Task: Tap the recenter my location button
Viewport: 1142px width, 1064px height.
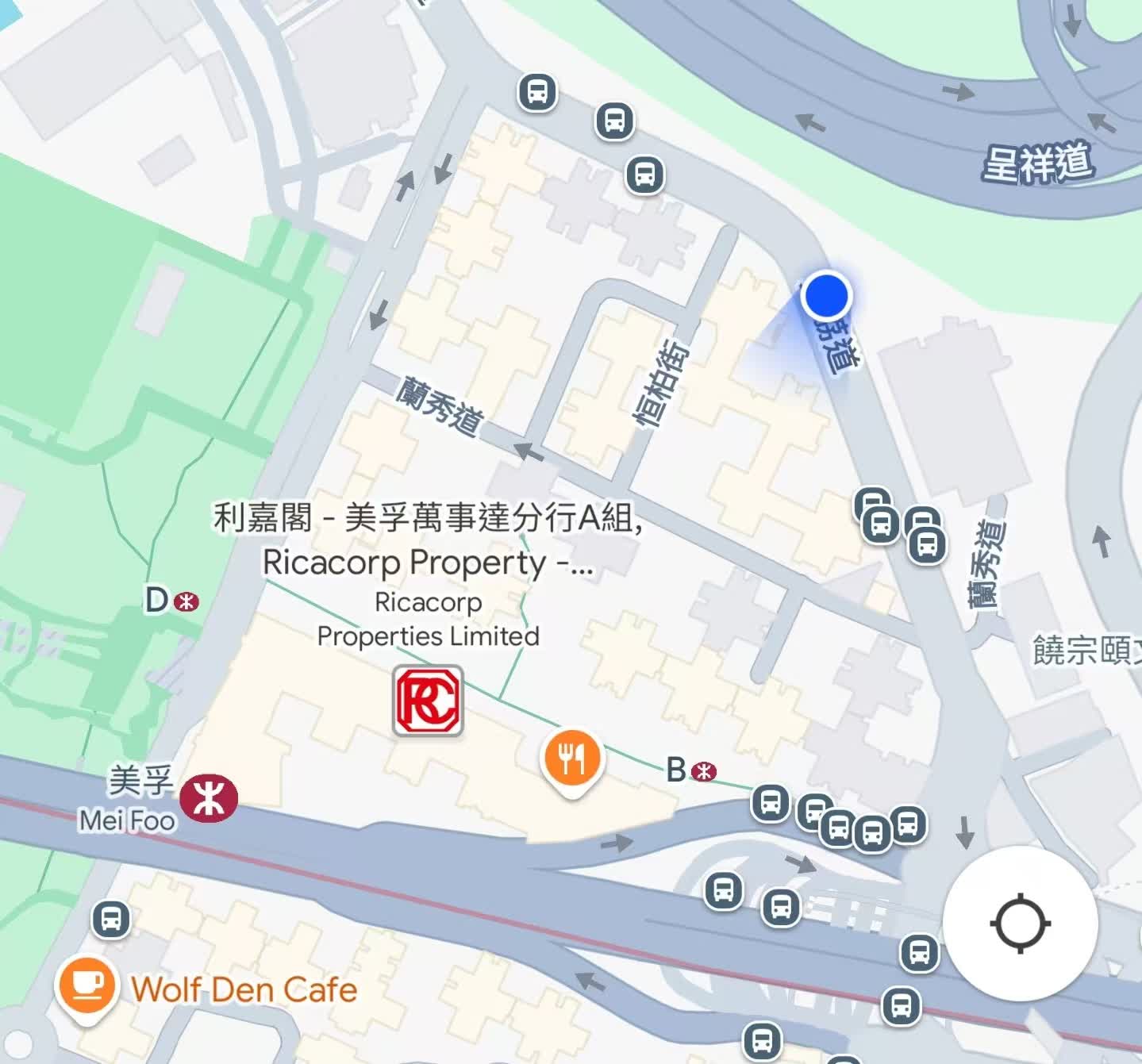Action: pos(1021,923)
